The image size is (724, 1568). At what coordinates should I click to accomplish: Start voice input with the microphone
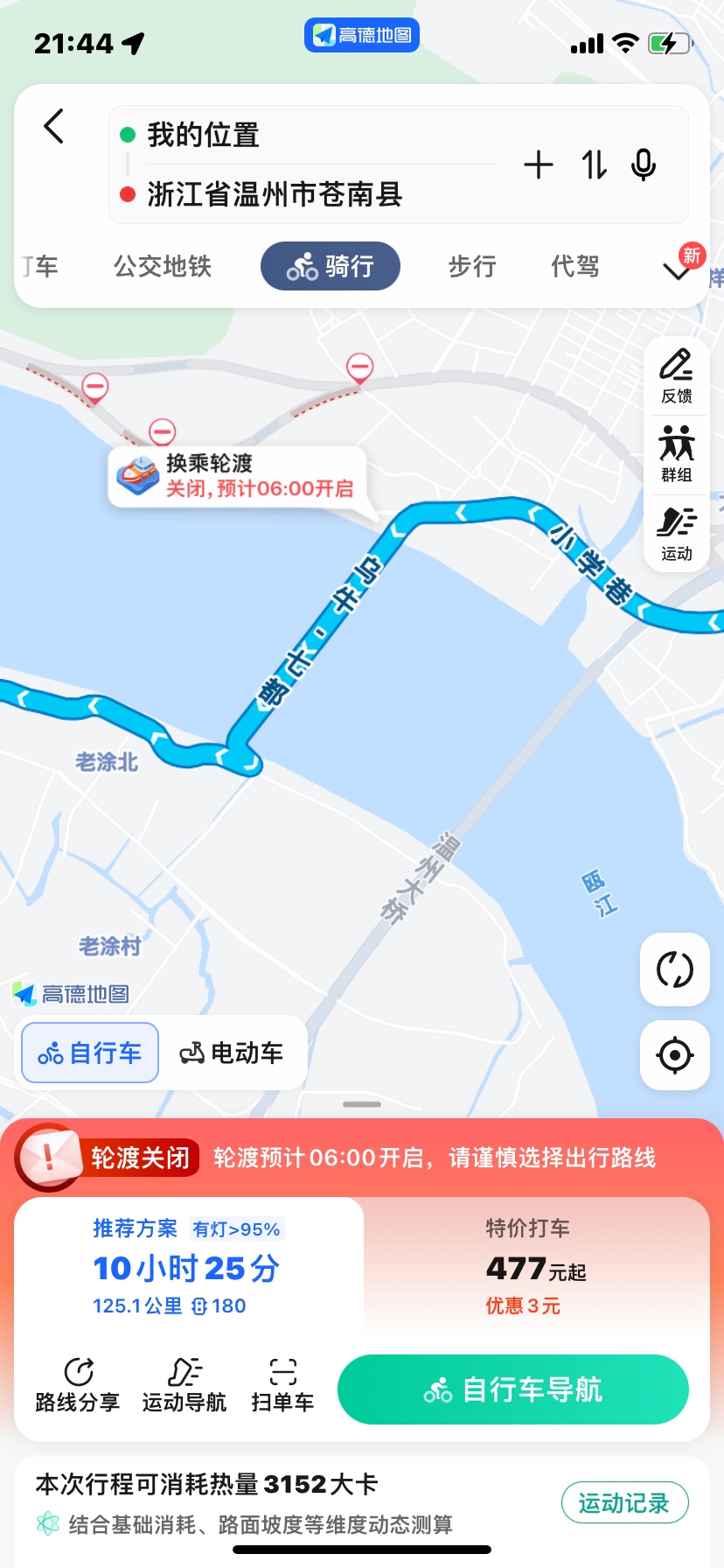tap(644, 164)
